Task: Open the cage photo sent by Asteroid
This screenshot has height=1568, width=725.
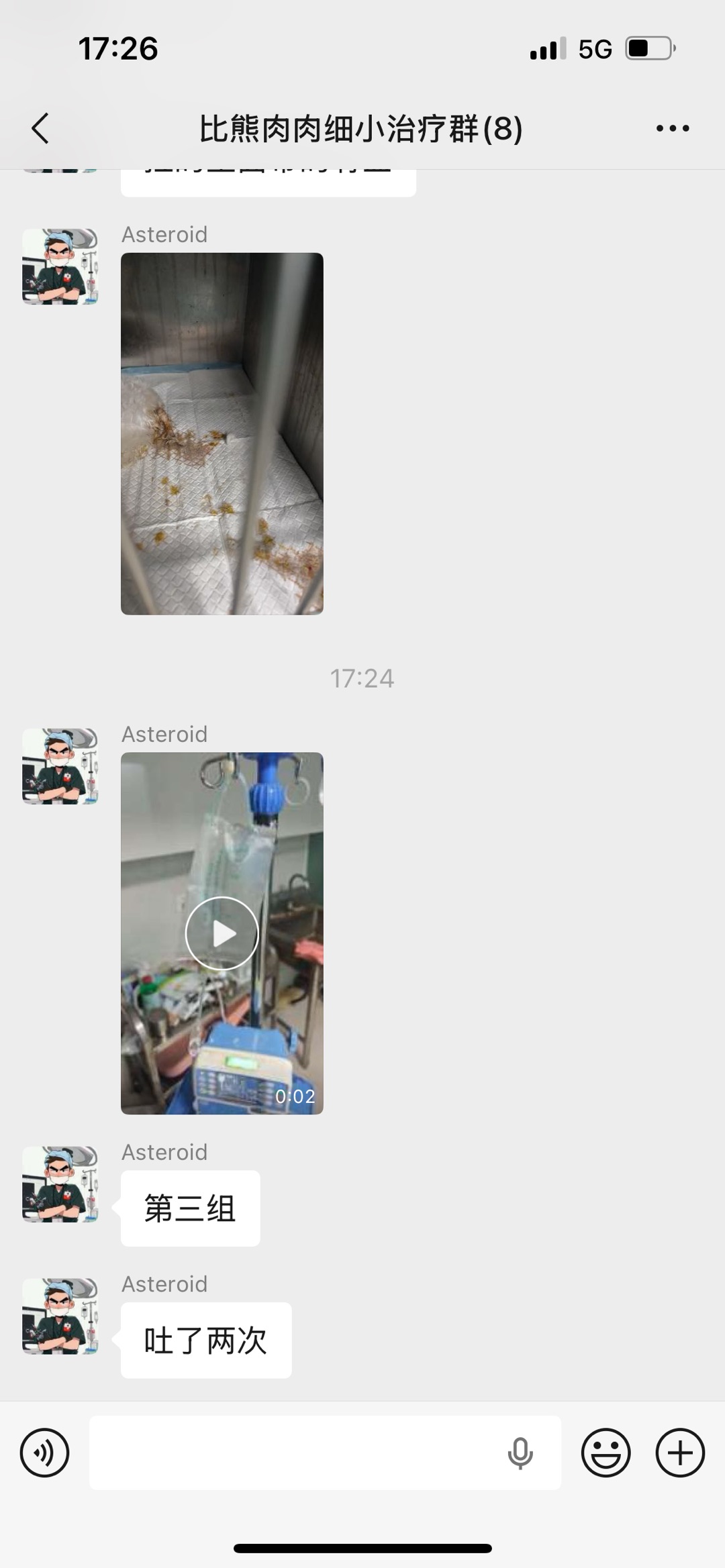Action: tap(222, 433)
